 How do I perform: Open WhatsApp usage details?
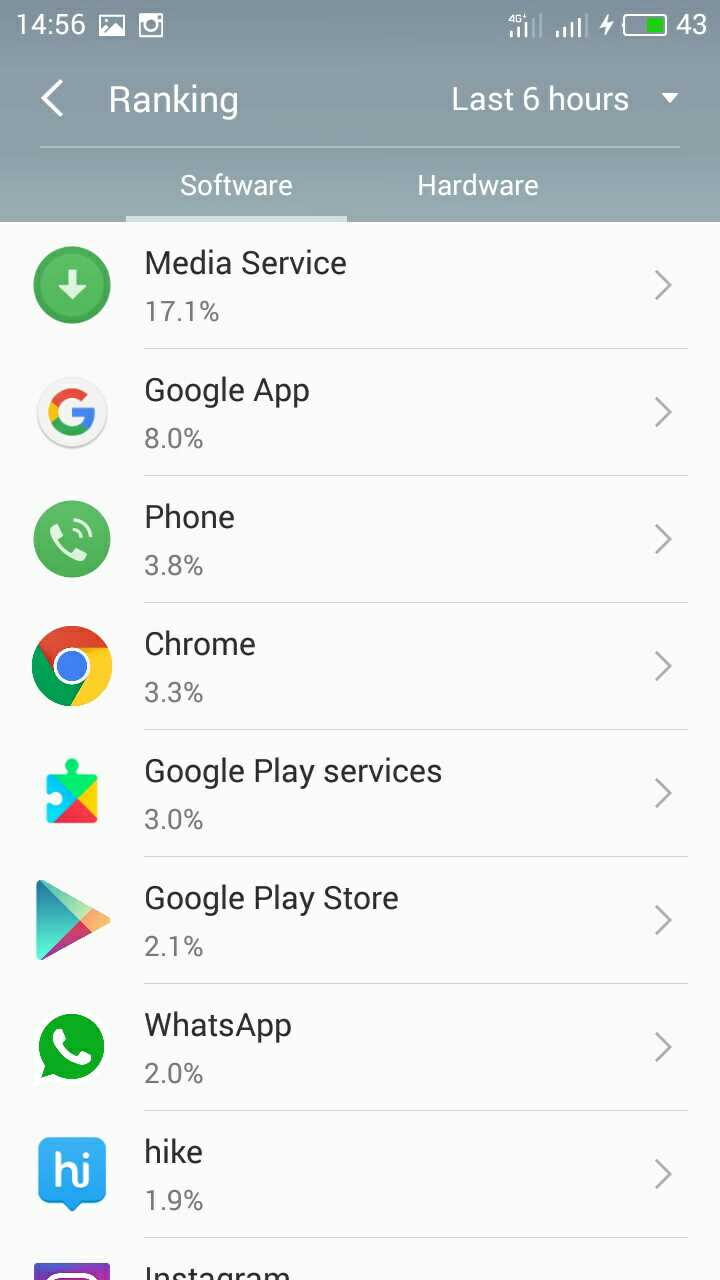tap(360, 1048)
